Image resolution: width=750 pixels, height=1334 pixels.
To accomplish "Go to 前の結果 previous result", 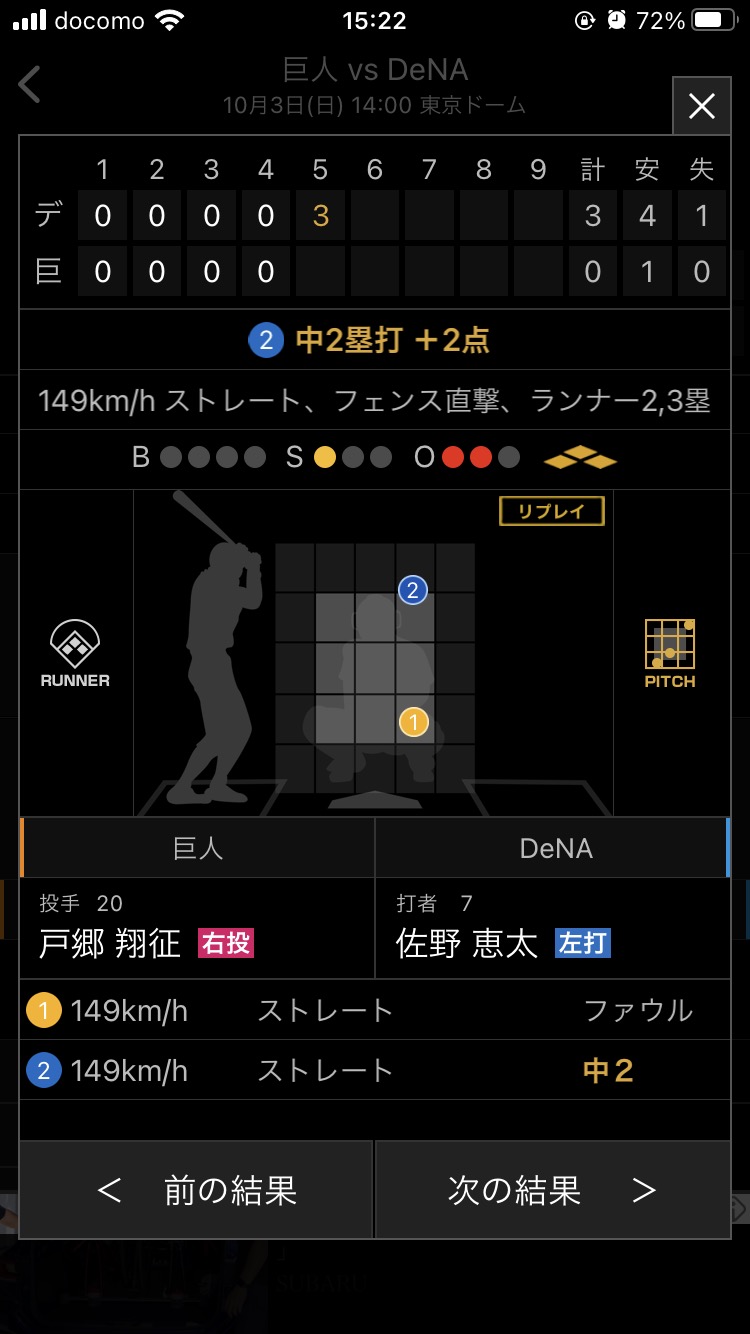I will pyautogui.click(x=196, y=1190).
